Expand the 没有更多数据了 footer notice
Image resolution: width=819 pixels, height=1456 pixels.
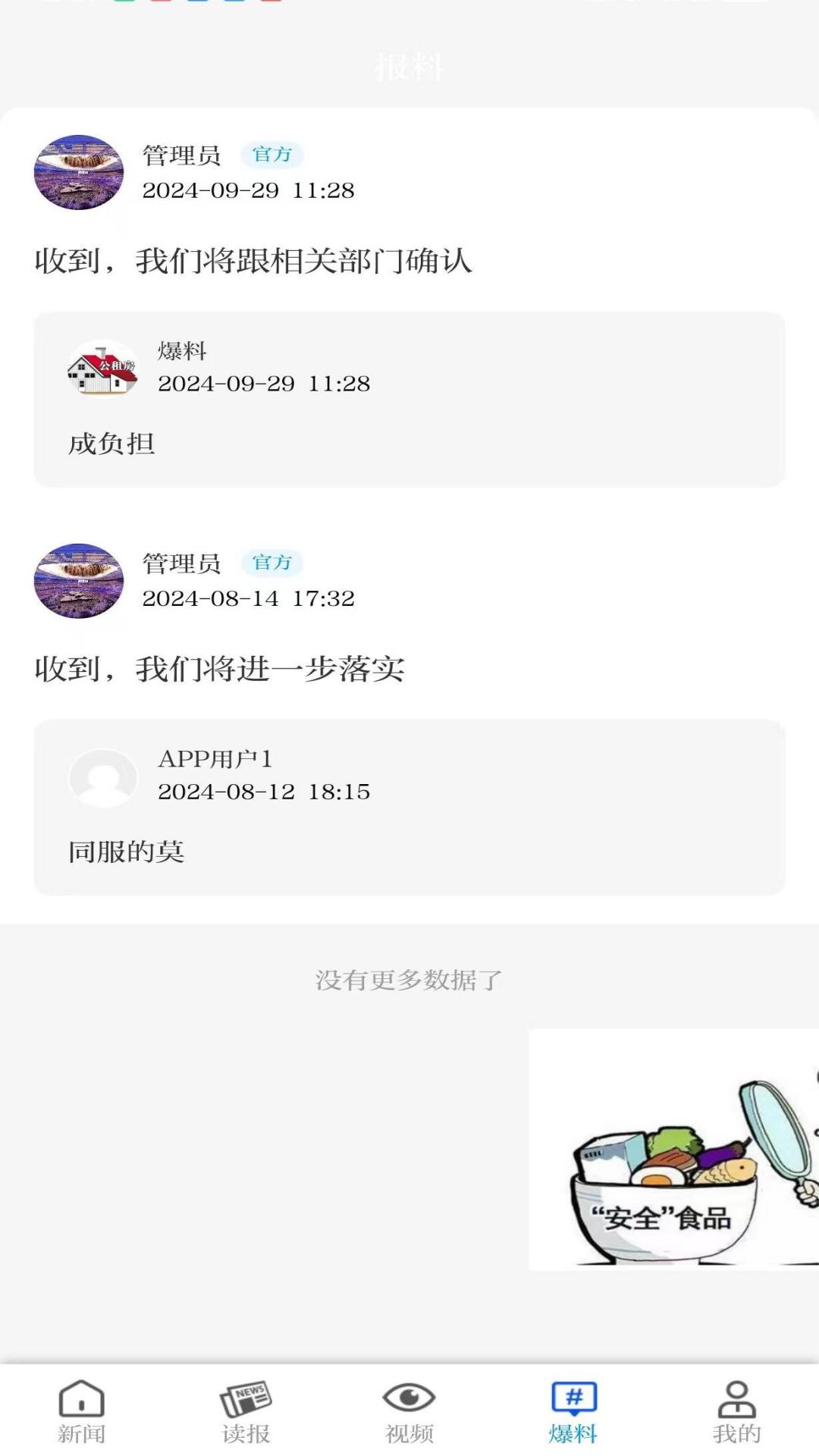[x=409, y=979]
